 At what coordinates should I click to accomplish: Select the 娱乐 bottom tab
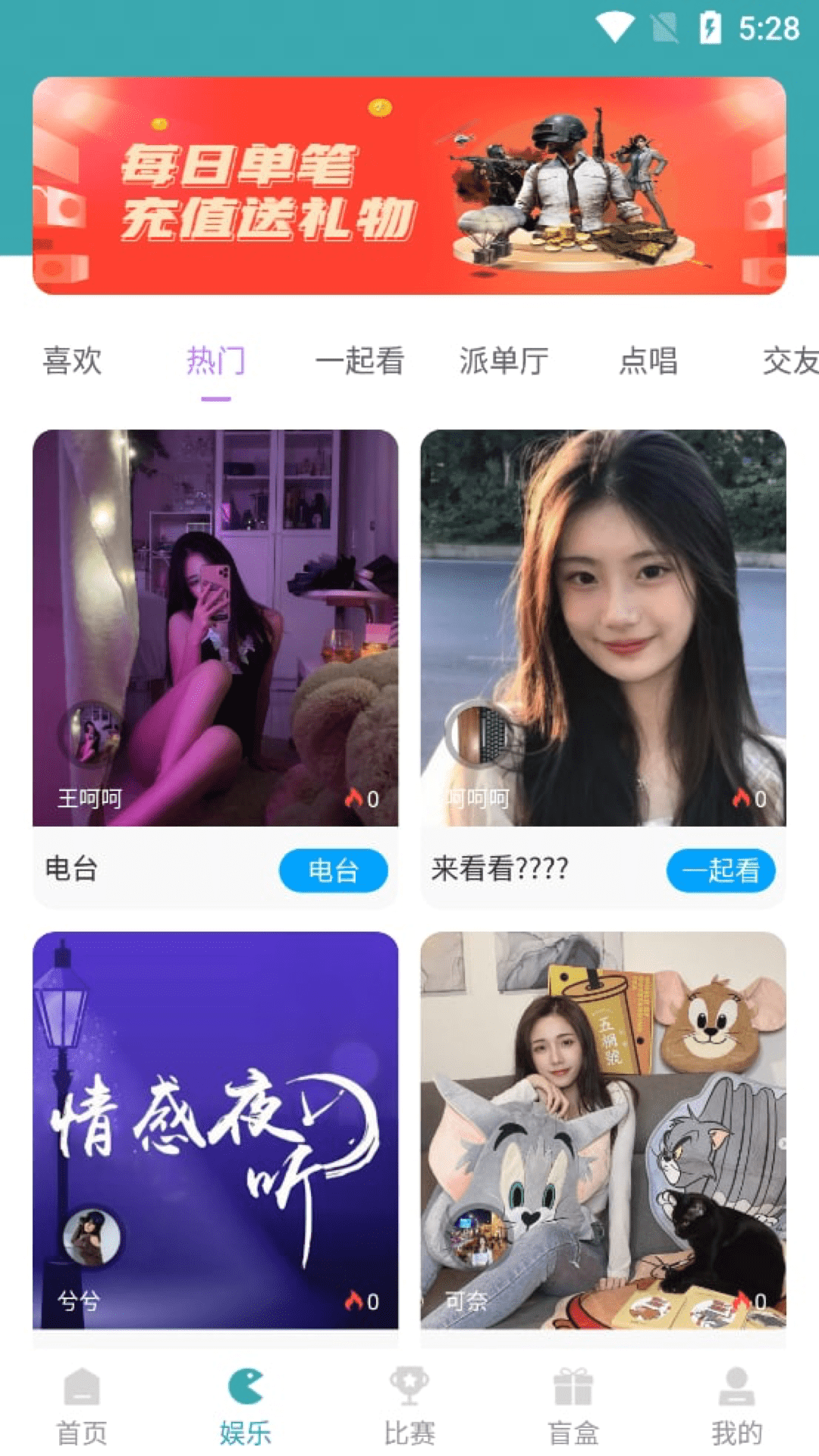tap(246, 1407)
